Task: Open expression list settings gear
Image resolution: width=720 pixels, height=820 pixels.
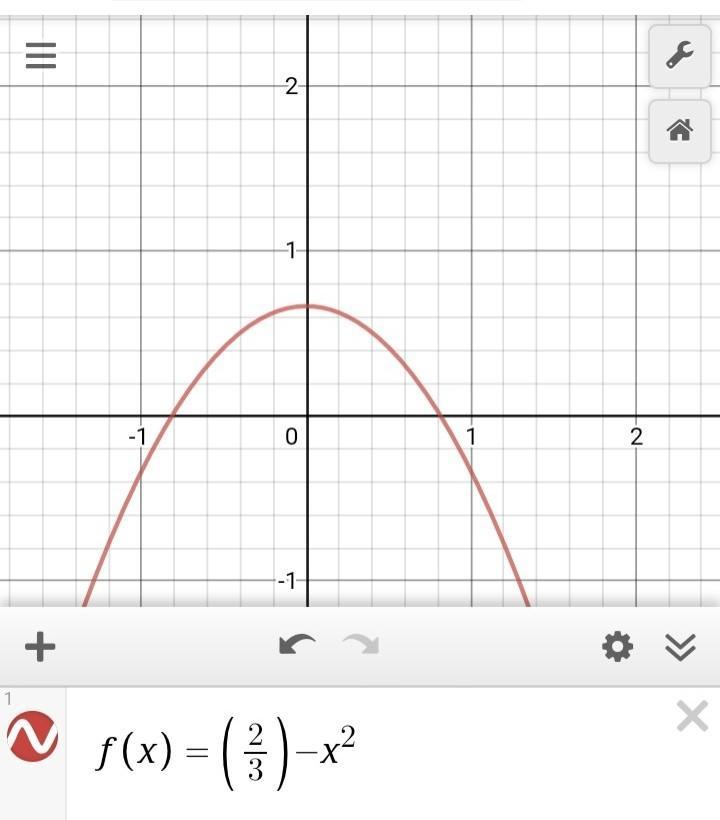Action: coord(618,647)
